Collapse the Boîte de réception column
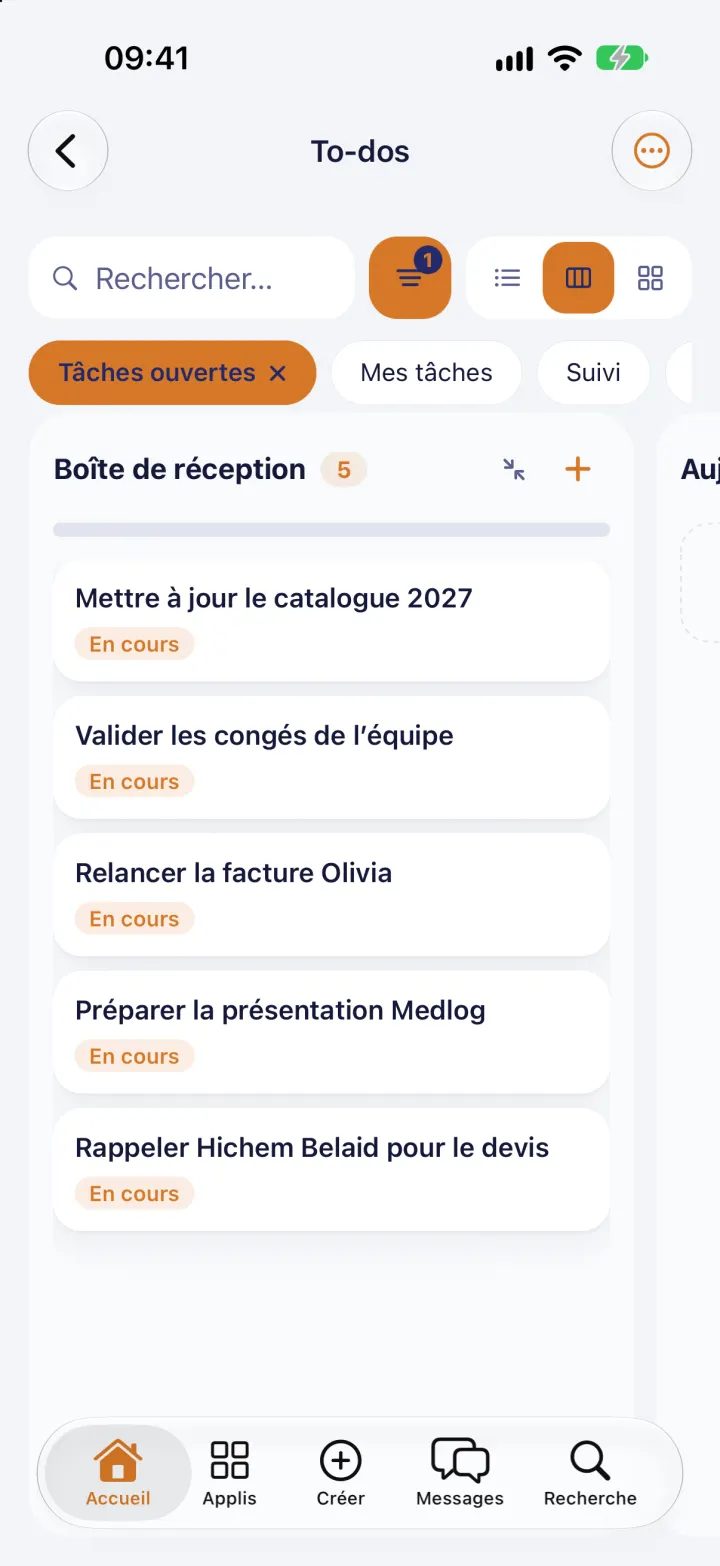 (514, 469)
